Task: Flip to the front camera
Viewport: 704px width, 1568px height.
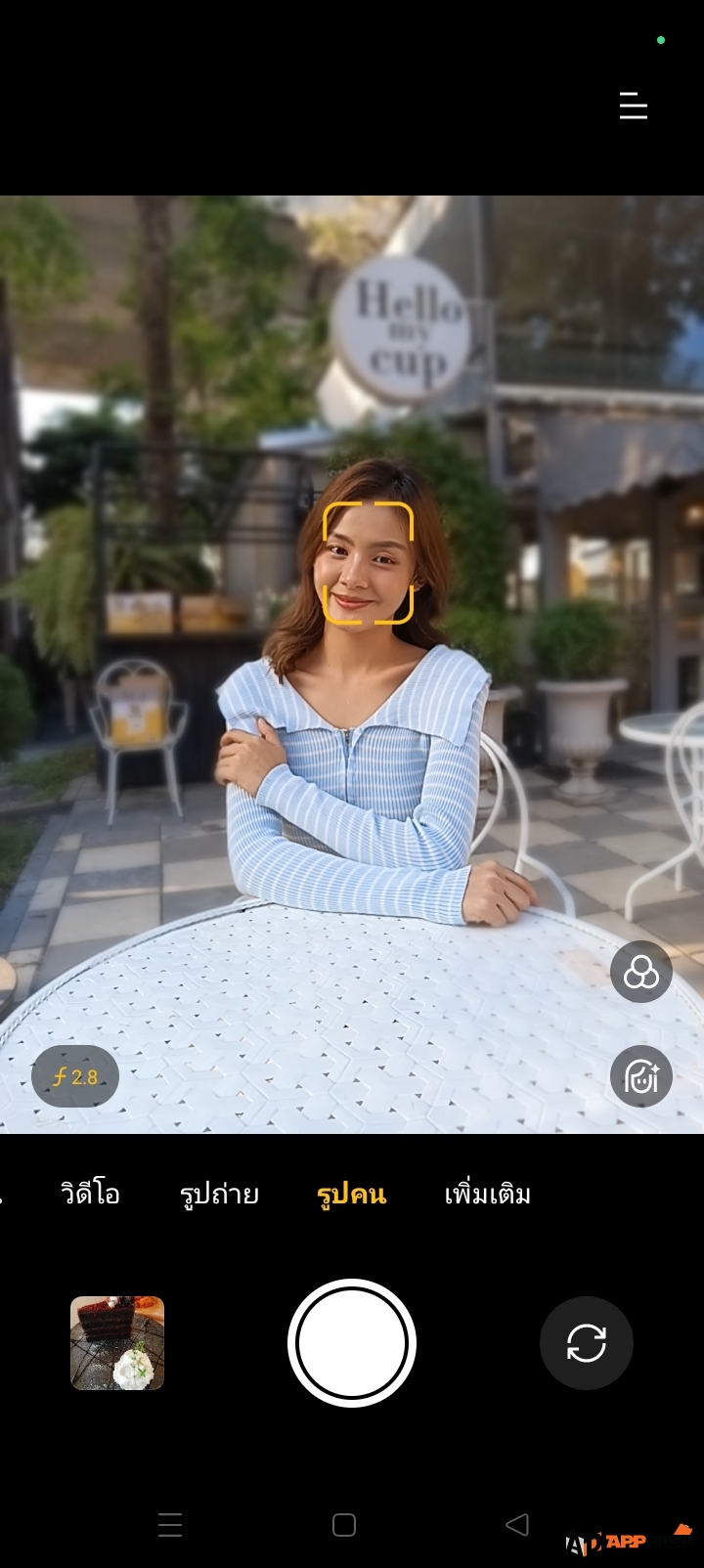Action: [586, 1342]
